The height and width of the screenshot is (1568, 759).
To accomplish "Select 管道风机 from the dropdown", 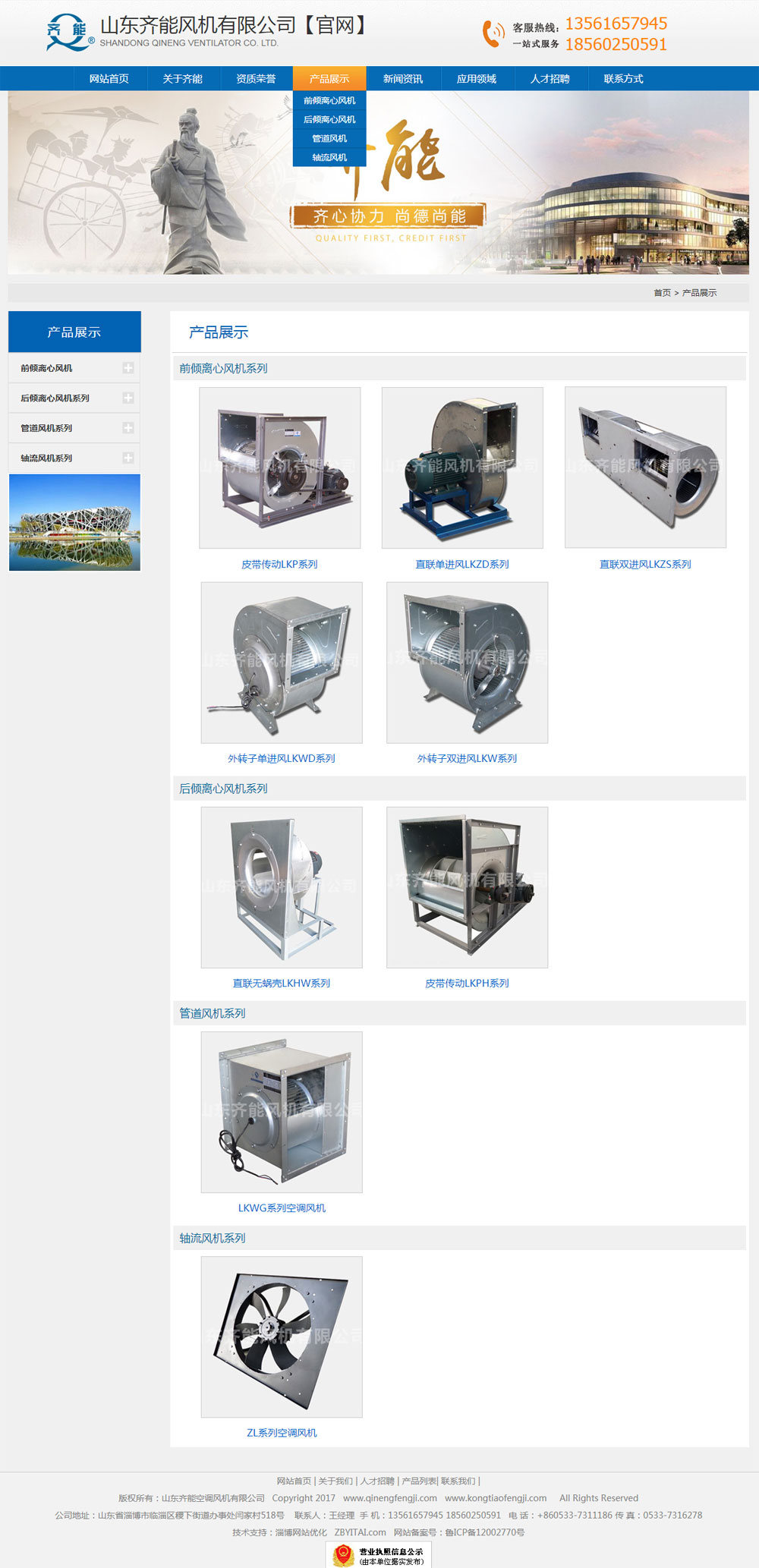I will (329, 138).
